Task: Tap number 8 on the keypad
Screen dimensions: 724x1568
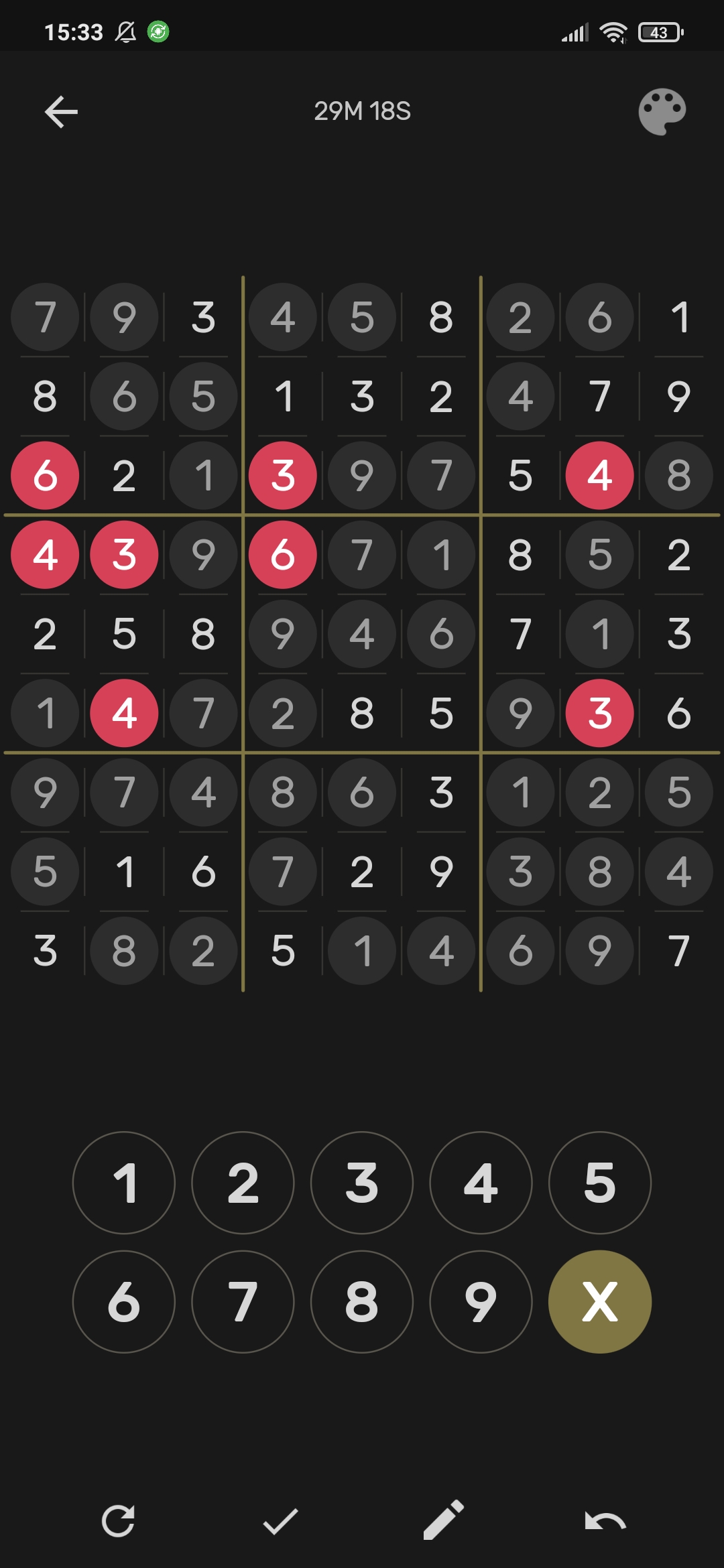Action: pyautogui.click(x=362, y=1302)
